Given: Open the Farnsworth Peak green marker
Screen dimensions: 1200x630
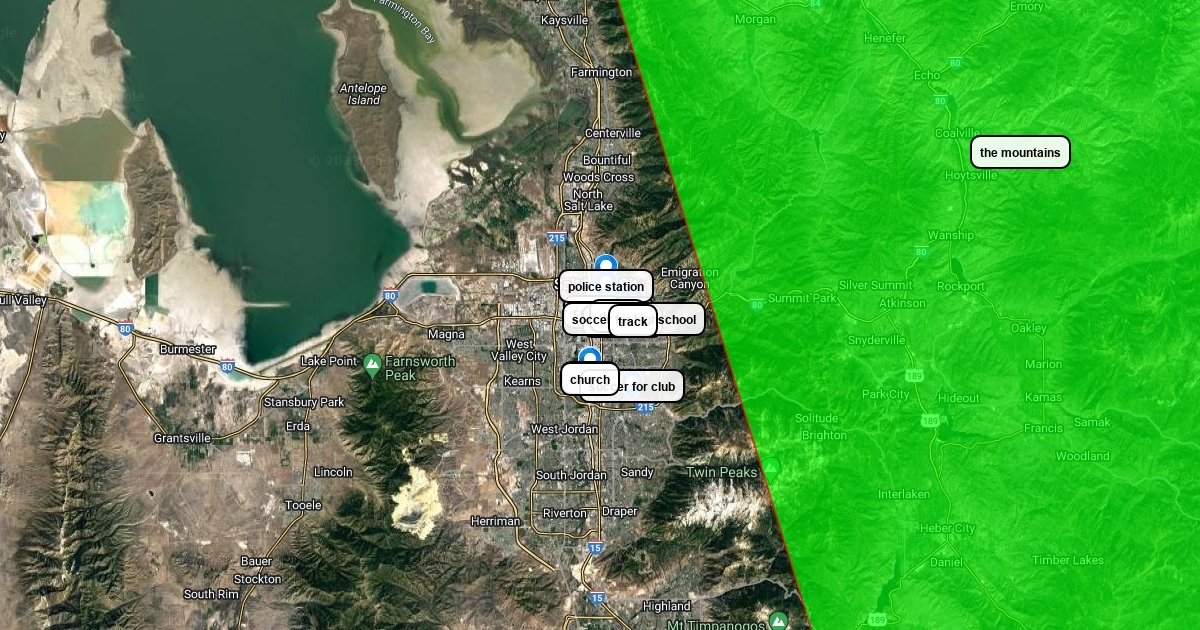Looking at the screenshot, I should tap(372, 362).
